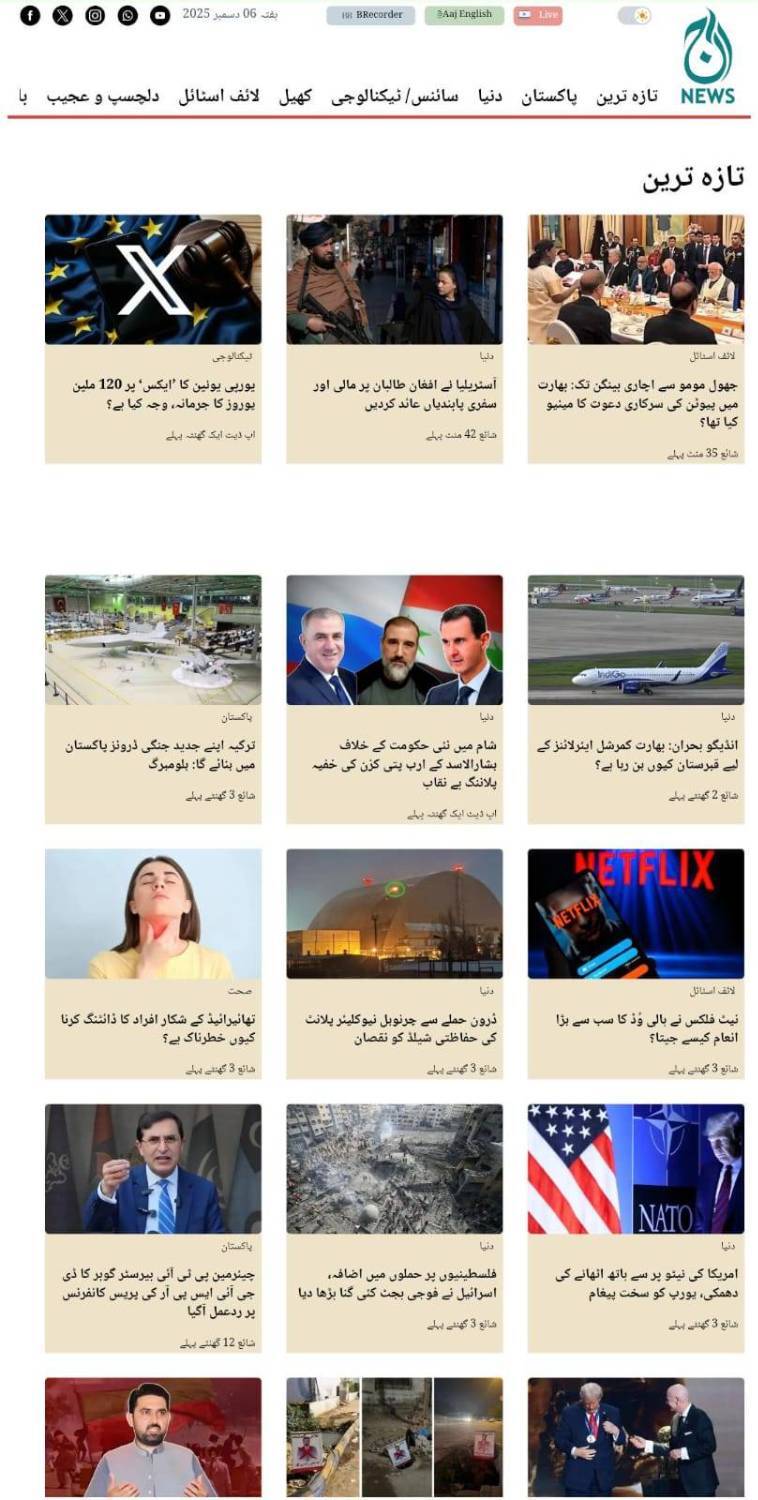758x1500 pixels.
Task: Select the کھیل sports section
Action: (295, 97)
